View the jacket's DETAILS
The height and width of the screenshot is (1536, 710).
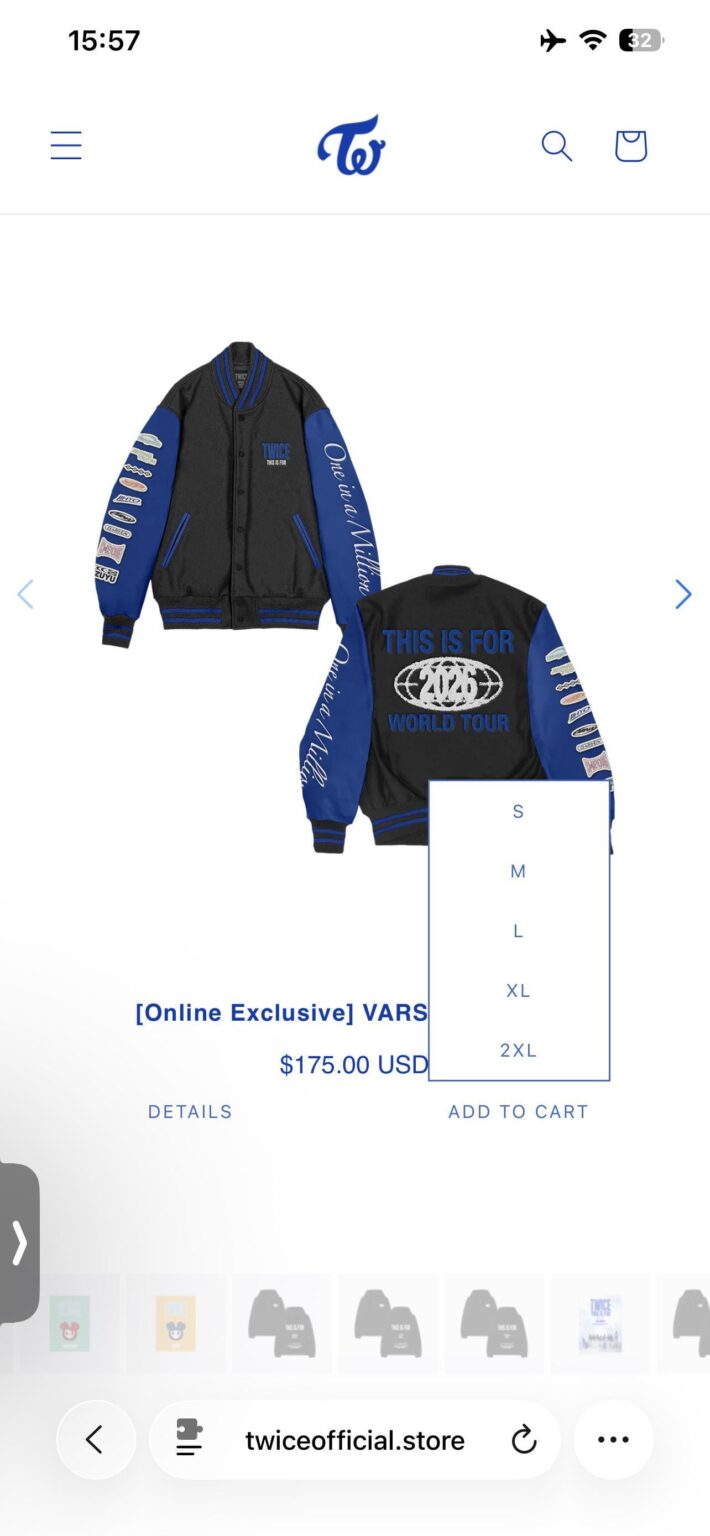tap(190, 1111)
